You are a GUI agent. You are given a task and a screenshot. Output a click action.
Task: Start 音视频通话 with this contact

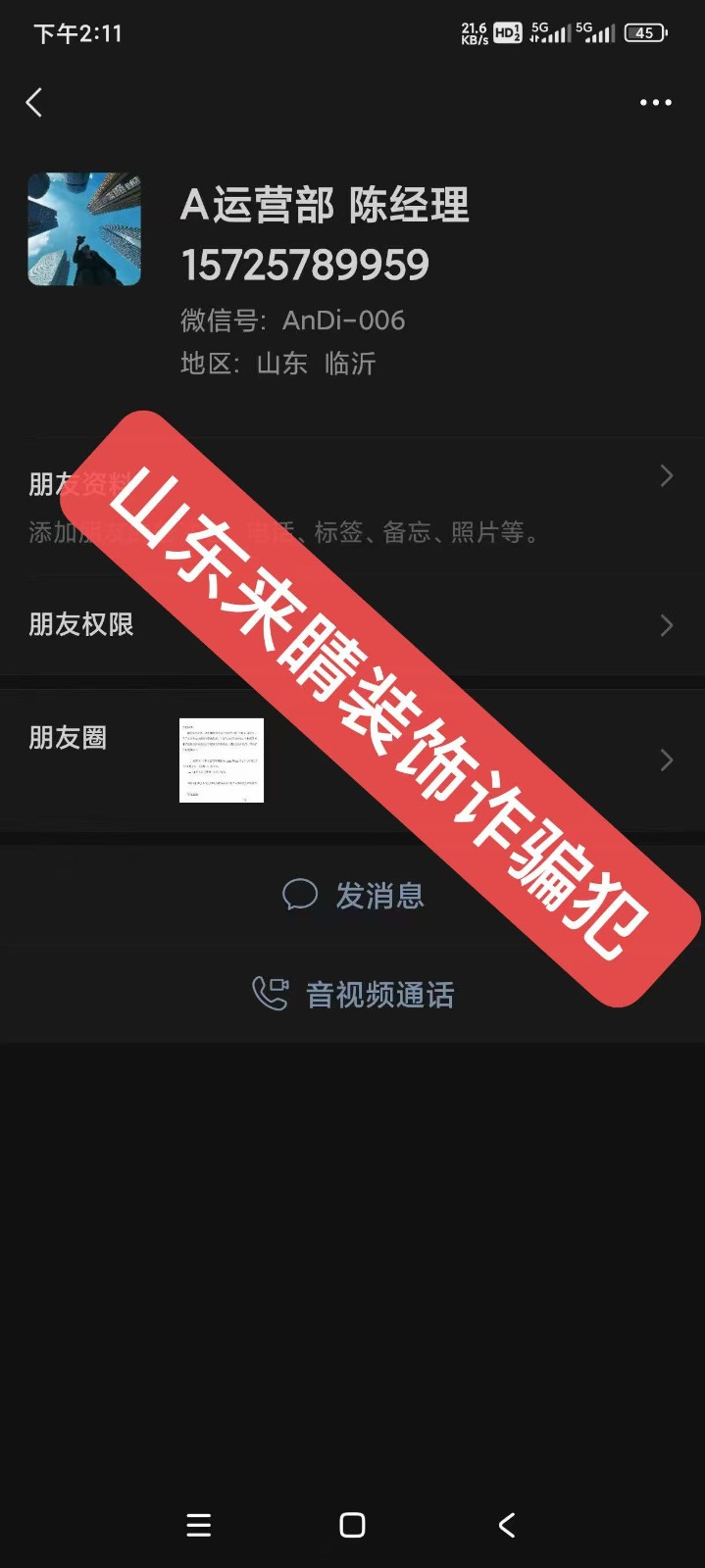tap(354, 995)
